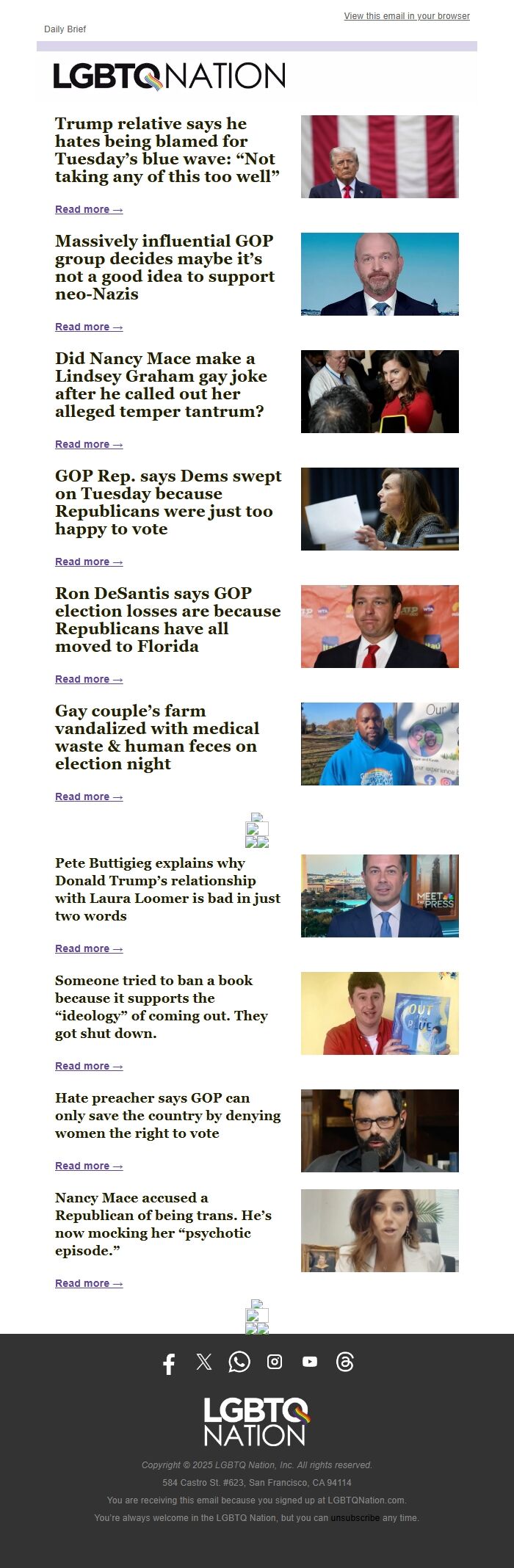Open Read more for banned coming out book
The width and height of the screenshot is (514, 1568).
click(x=89, y=1066)
